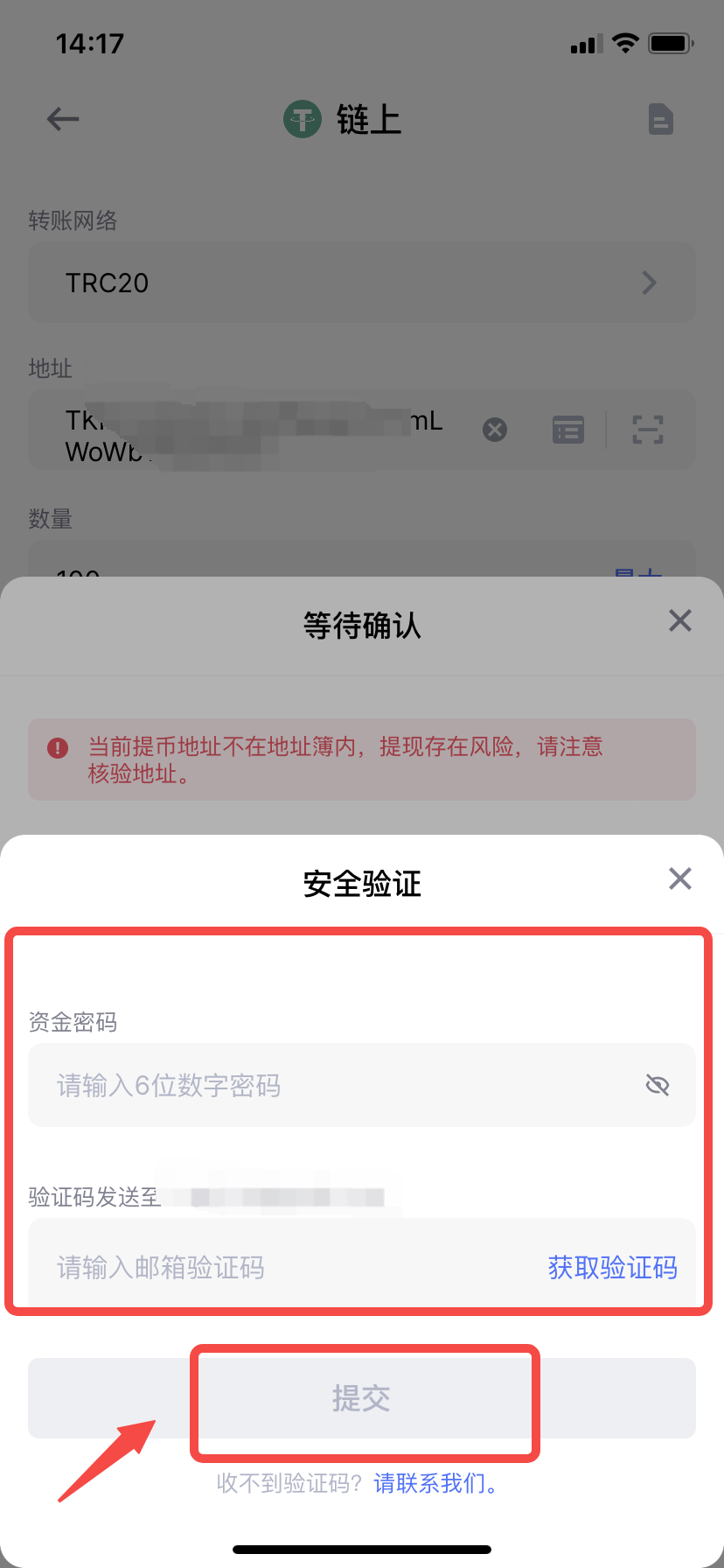Screen dimensions: 724x1568
Task: Focus the 资金密码 6-digit password field
Action: 362,1085
